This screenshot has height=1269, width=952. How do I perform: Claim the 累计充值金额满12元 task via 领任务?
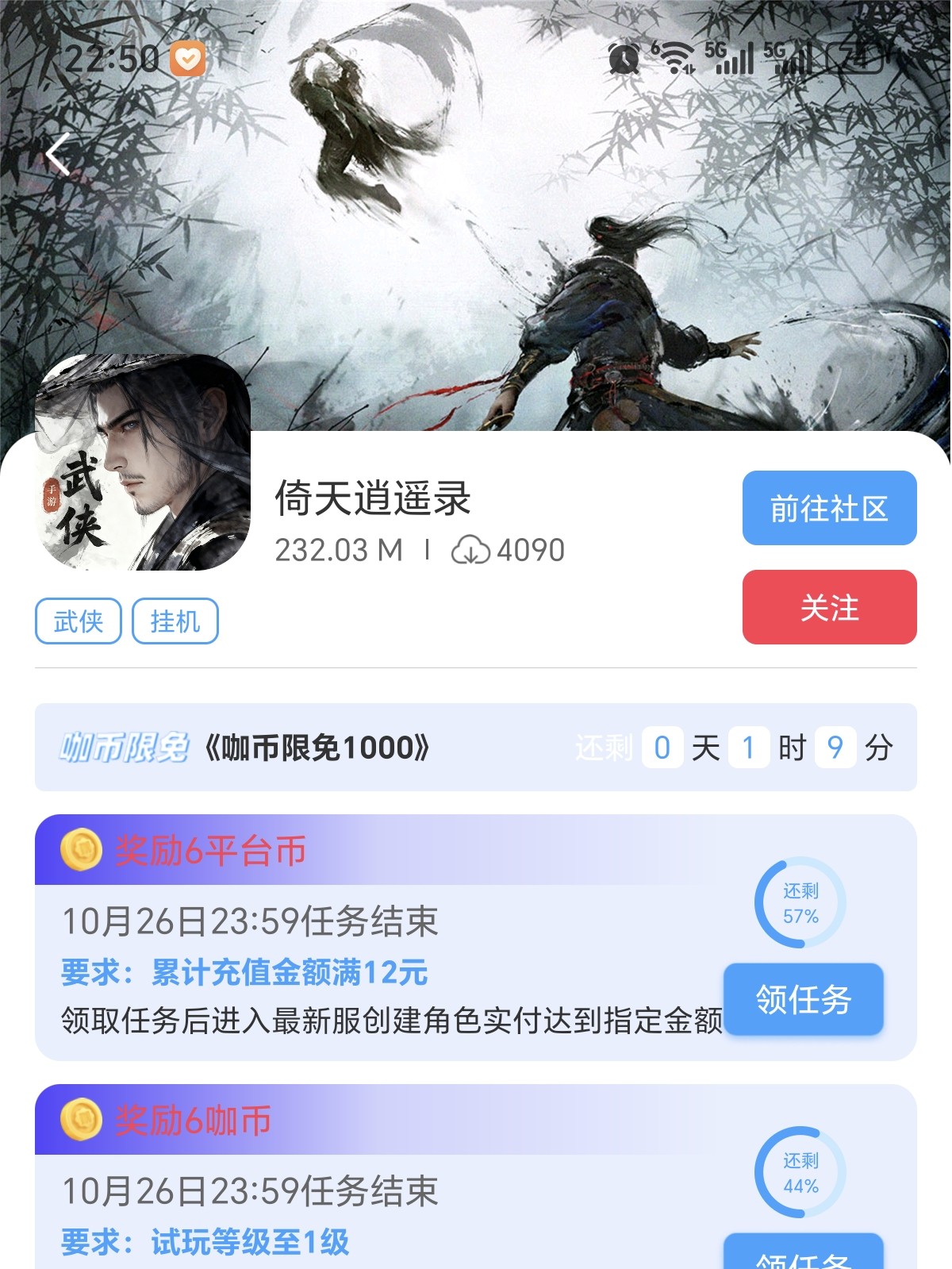tap(803, 999)
